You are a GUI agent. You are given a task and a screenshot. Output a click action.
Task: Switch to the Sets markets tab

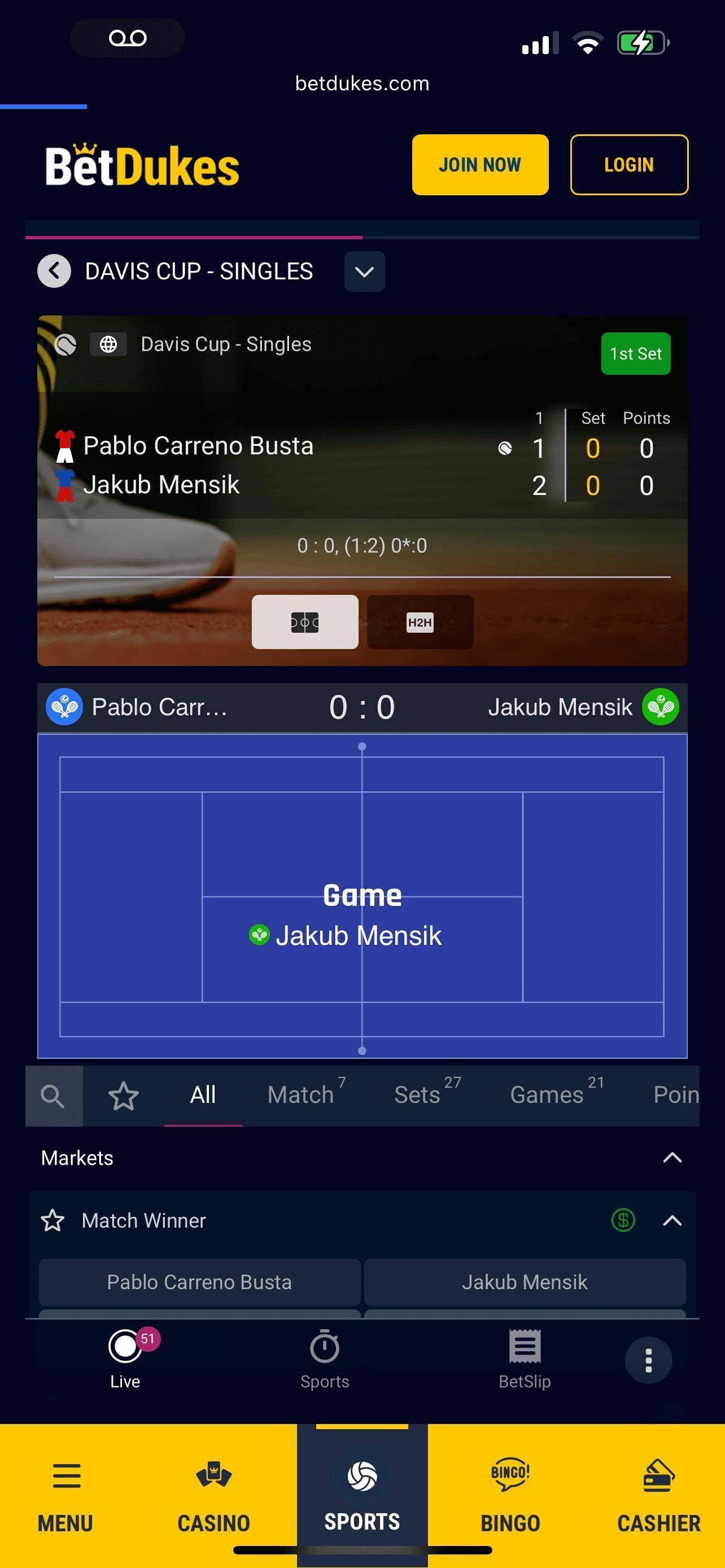pos(418,1095)
